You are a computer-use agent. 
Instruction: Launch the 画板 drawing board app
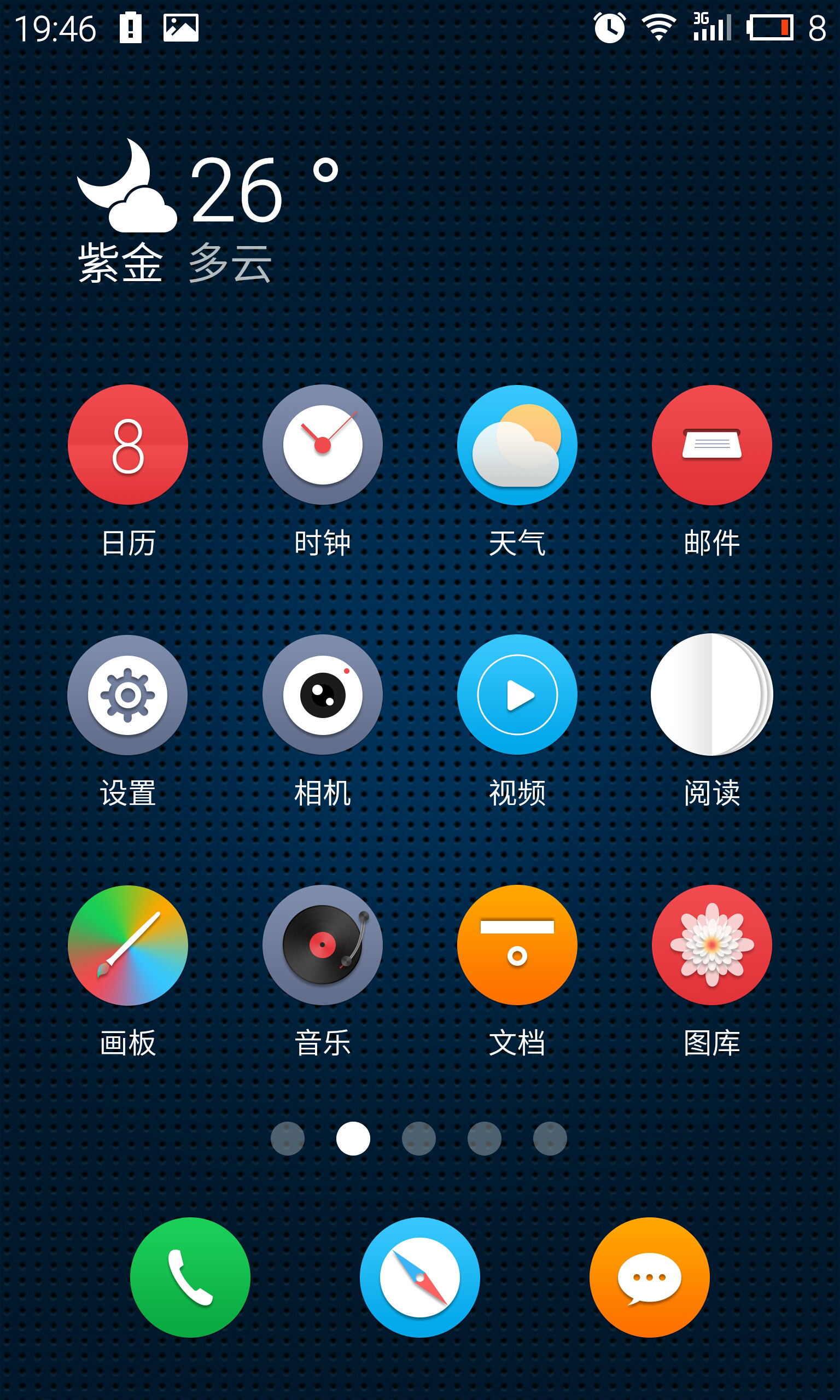pos(128,945)
